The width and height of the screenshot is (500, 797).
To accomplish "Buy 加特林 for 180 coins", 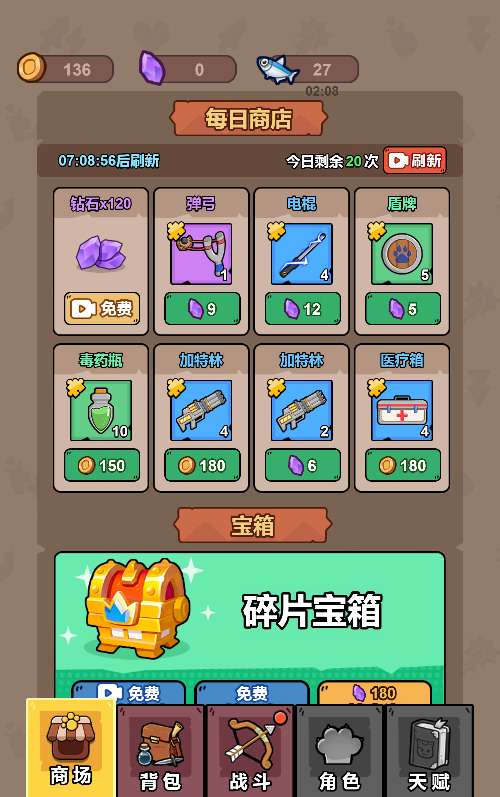I will pyautogui.click(x=202, y=465).
